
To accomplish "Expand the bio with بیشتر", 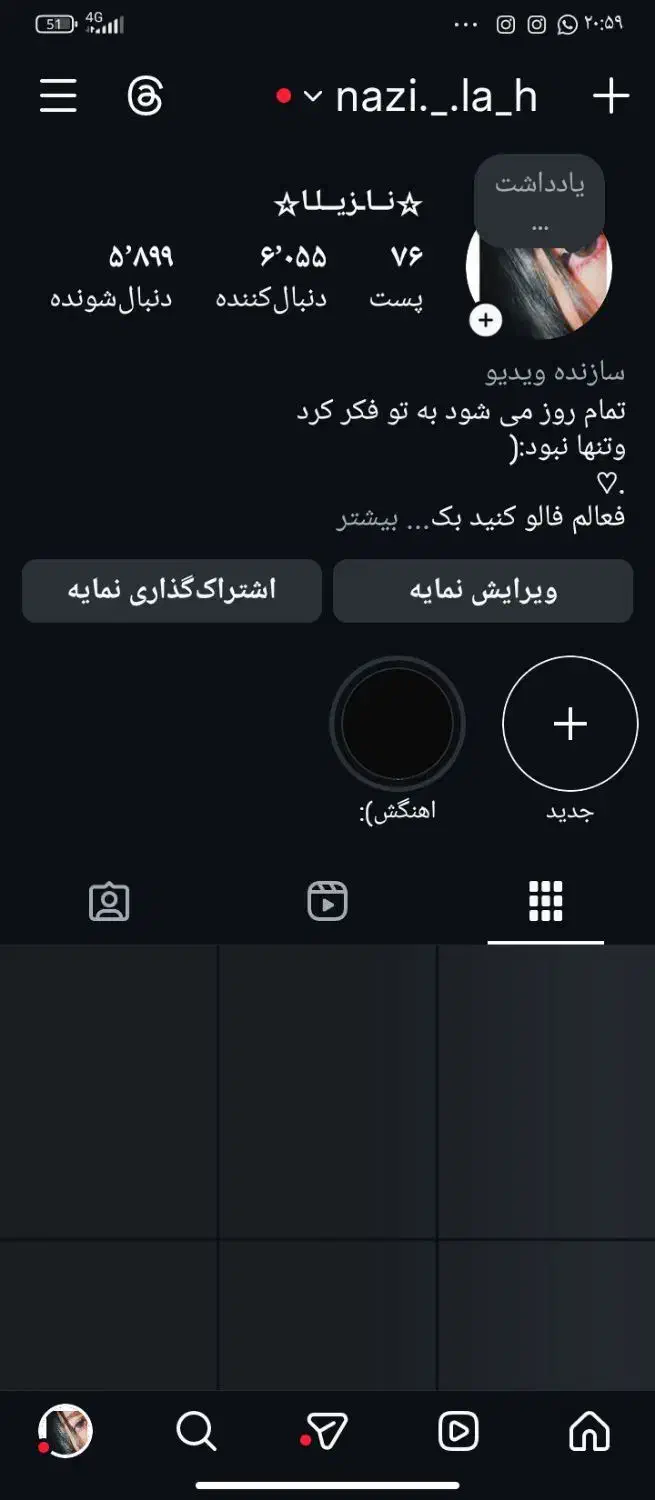I will click(366, 518).
